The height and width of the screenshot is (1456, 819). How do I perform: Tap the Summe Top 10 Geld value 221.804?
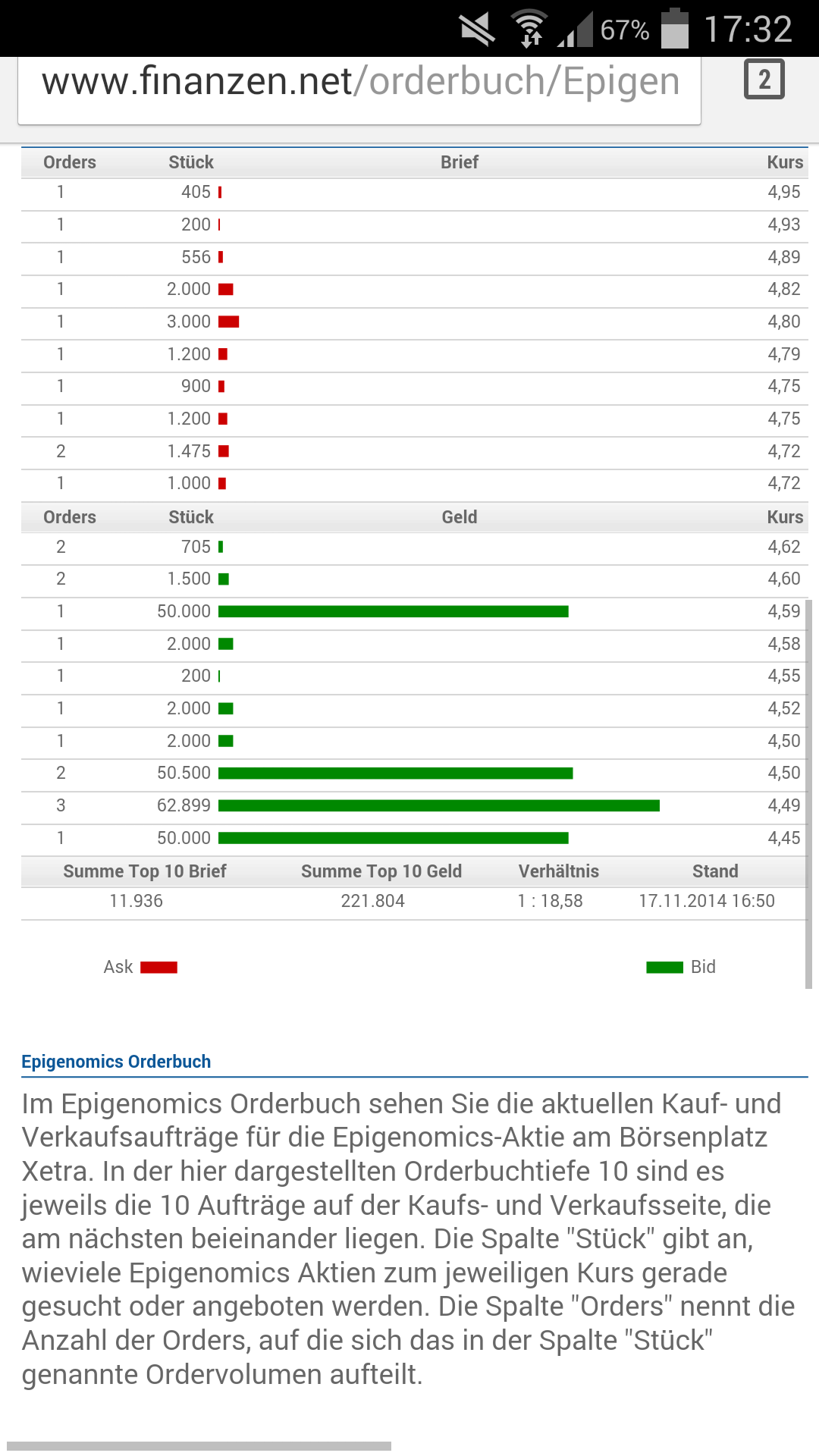tap(373, 901)
